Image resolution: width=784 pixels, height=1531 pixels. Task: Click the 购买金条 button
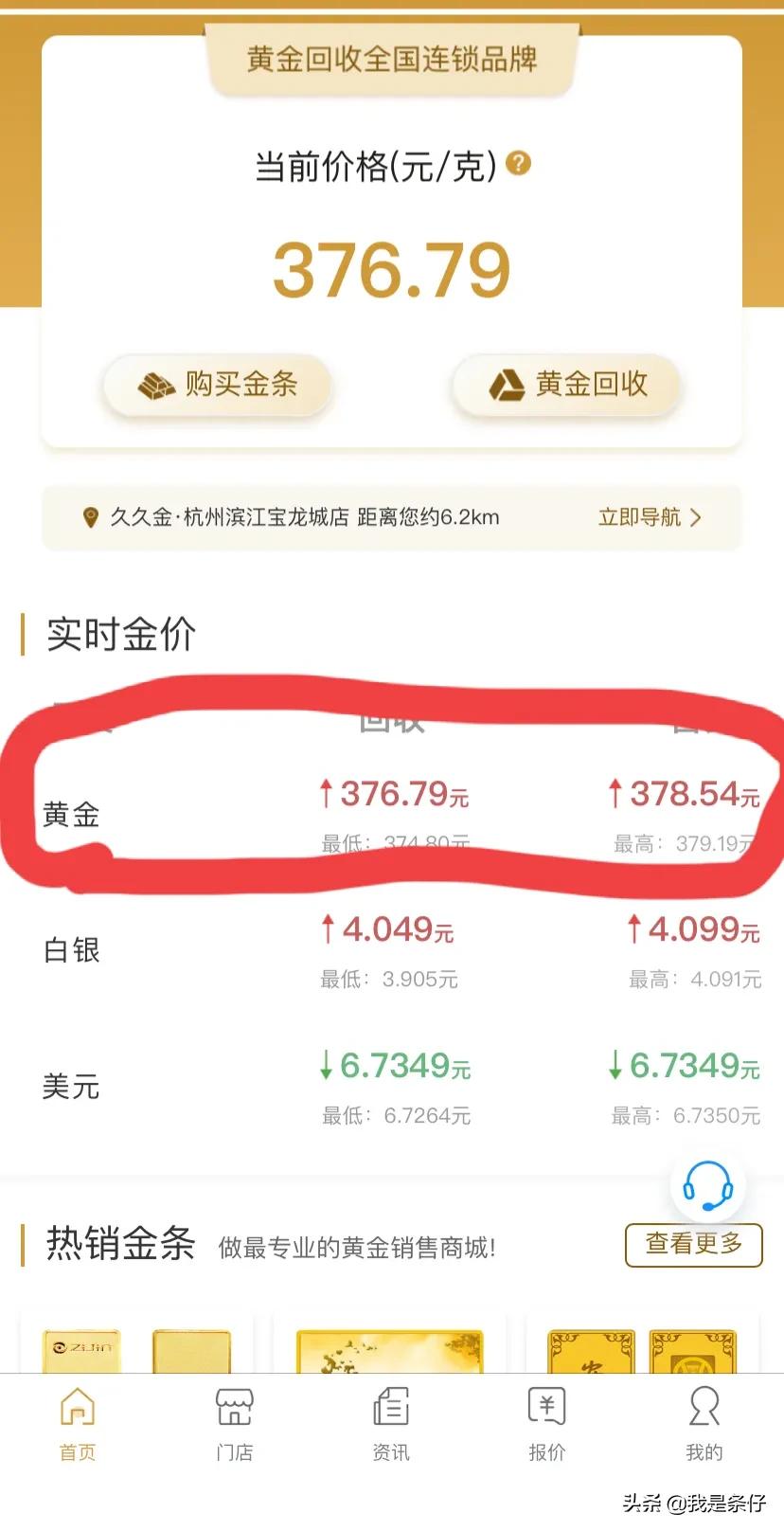click(x=217, y=385)
